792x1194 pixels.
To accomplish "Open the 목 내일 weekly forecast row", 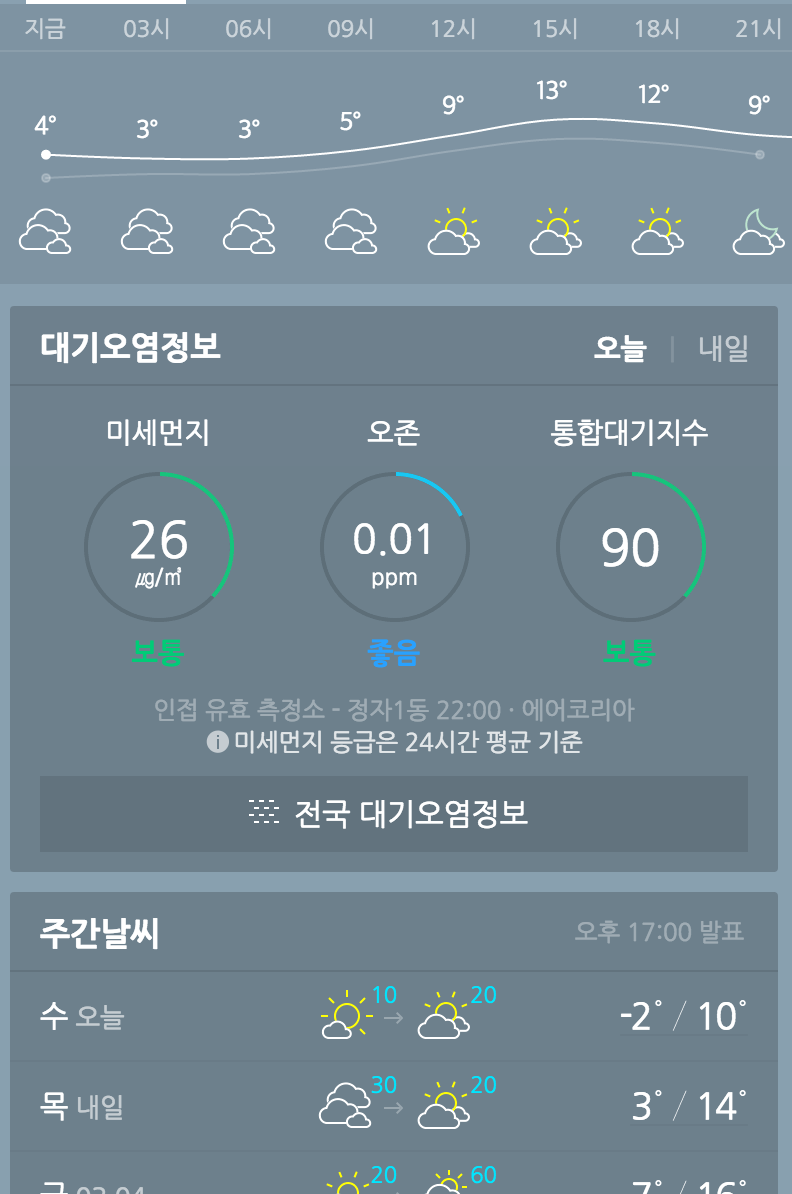I will [x=394, y=1106].
